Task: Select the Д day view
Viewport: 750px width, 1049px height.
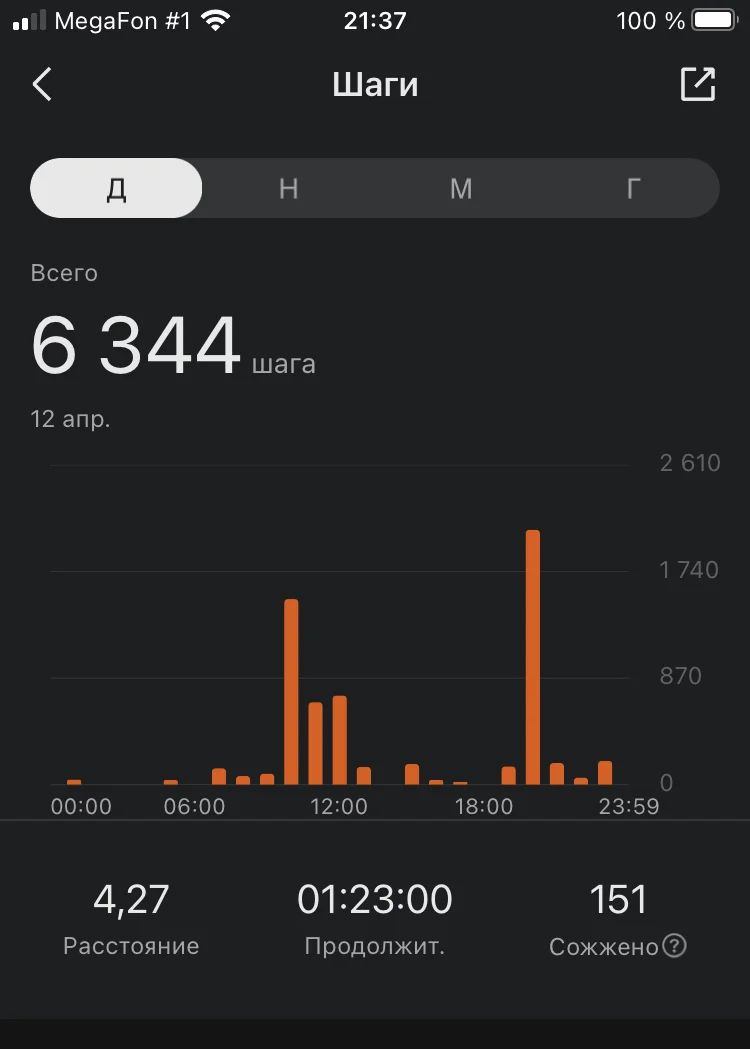Action: pos(117,188)
